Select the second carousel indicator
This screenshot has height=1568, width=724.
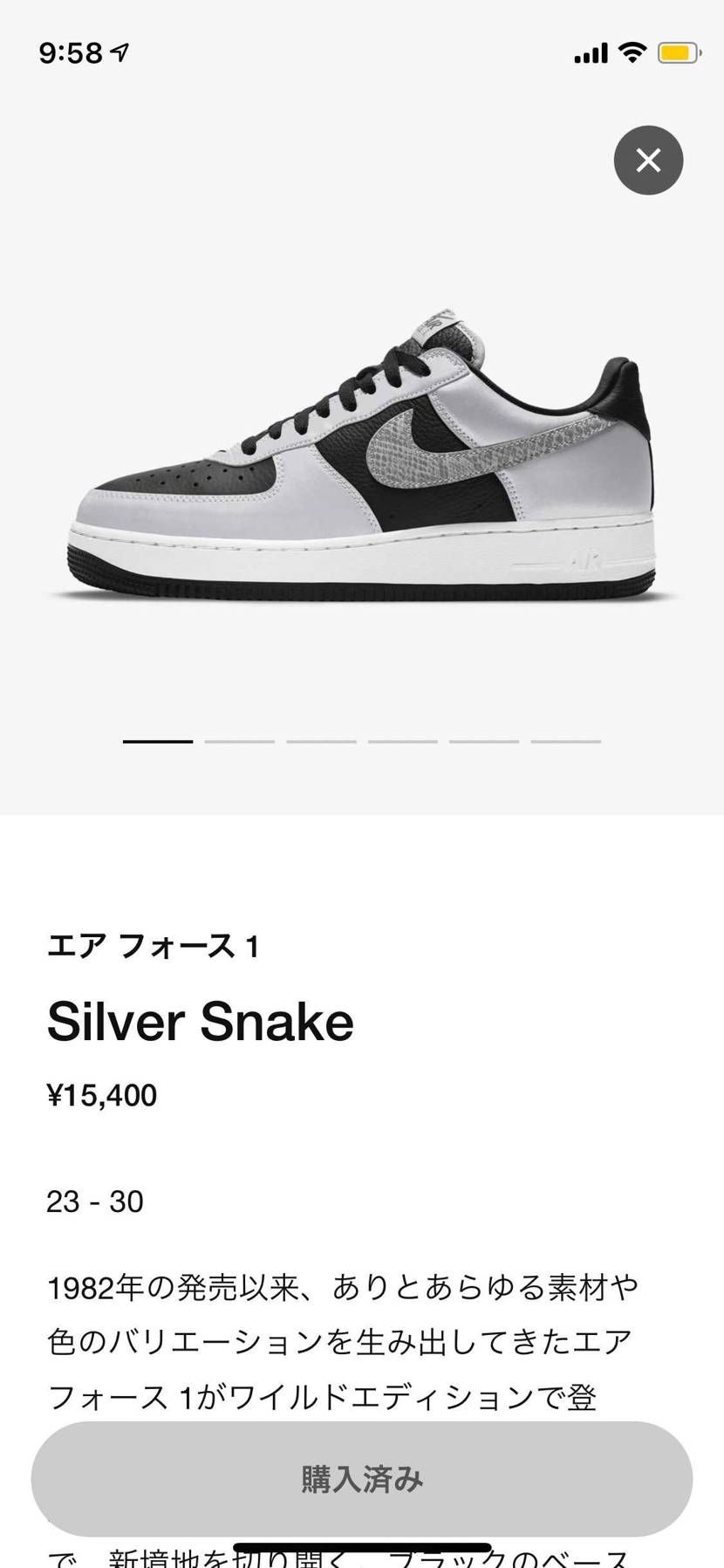238,740
